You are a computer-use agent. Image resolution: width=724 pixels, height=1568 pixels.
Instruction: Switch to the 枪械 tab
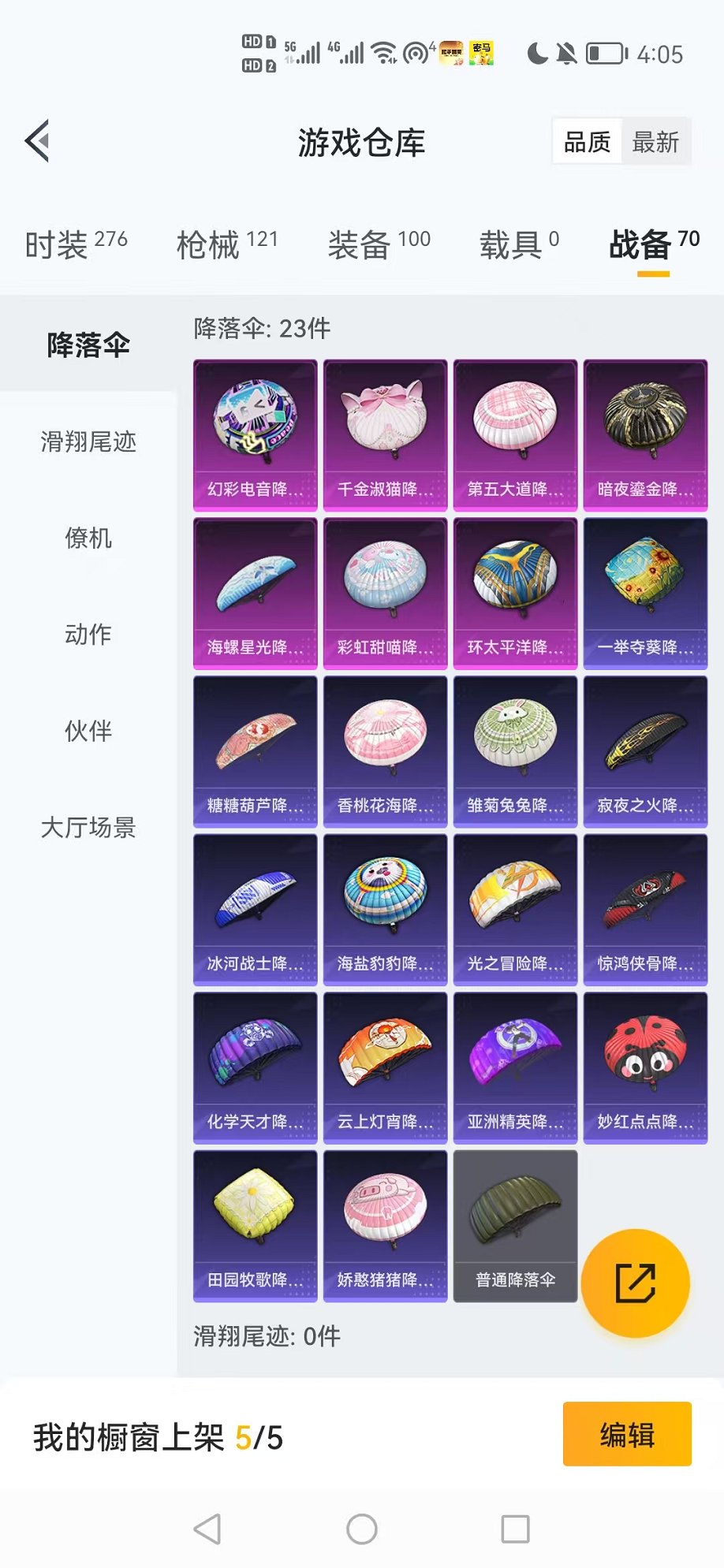pyautogui.click(x=227, y=244)
